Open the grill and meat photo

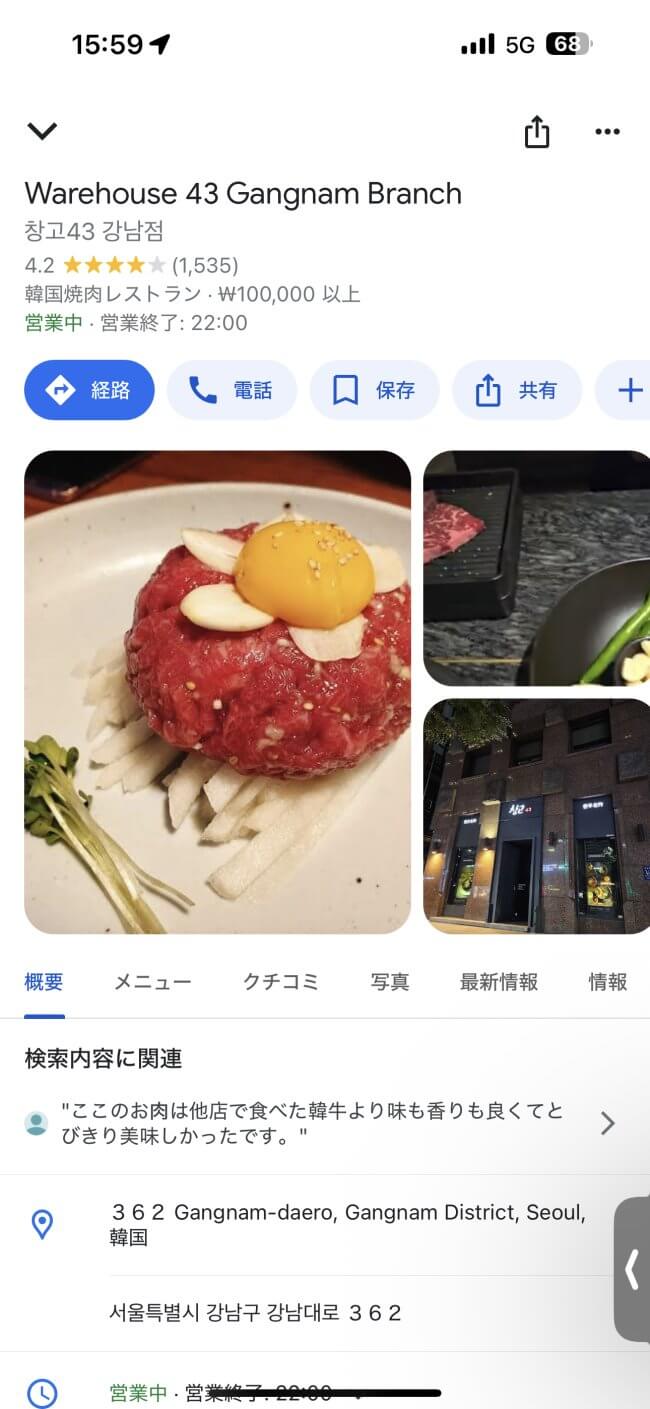click(x=537, y=568)
